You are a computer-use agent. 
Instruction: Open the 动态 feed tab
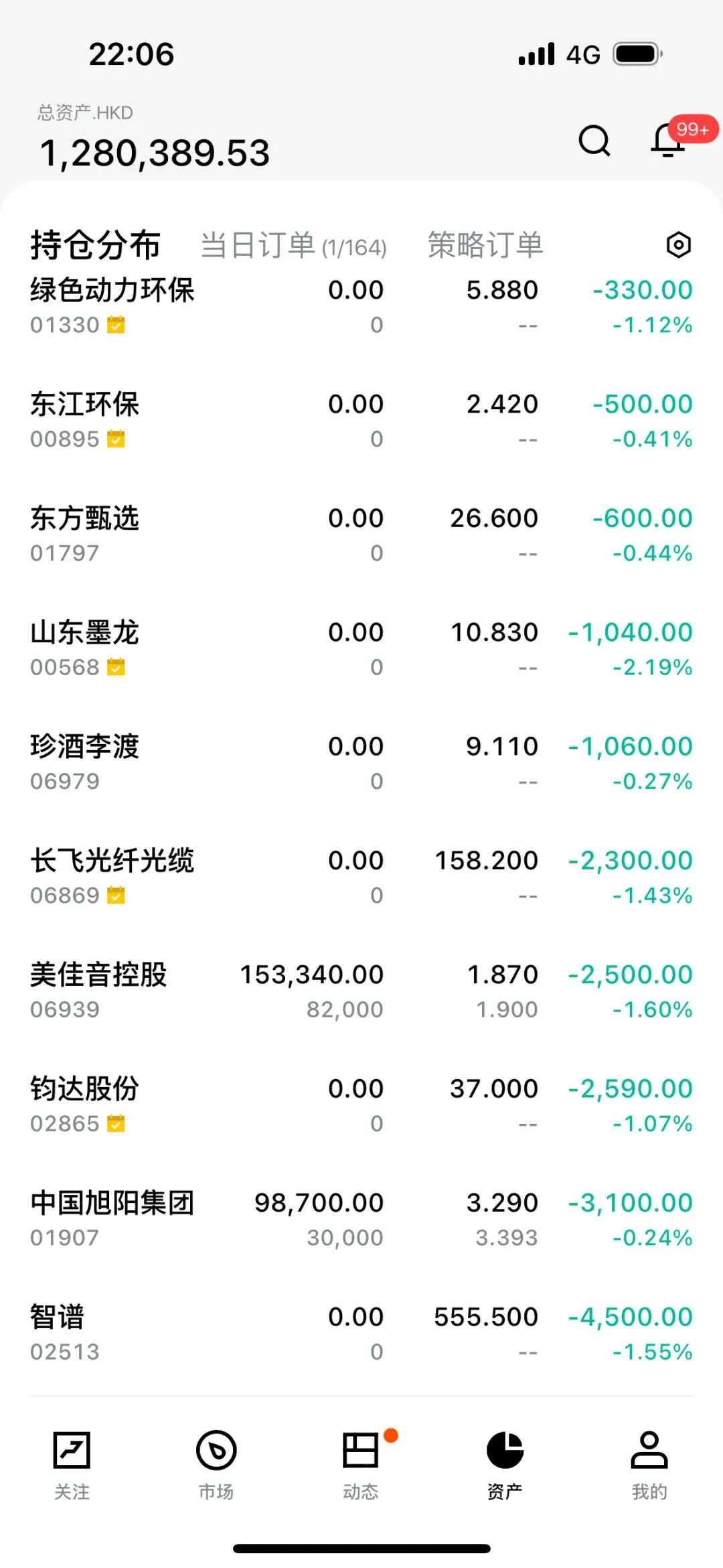click(x=361, y=1465)
